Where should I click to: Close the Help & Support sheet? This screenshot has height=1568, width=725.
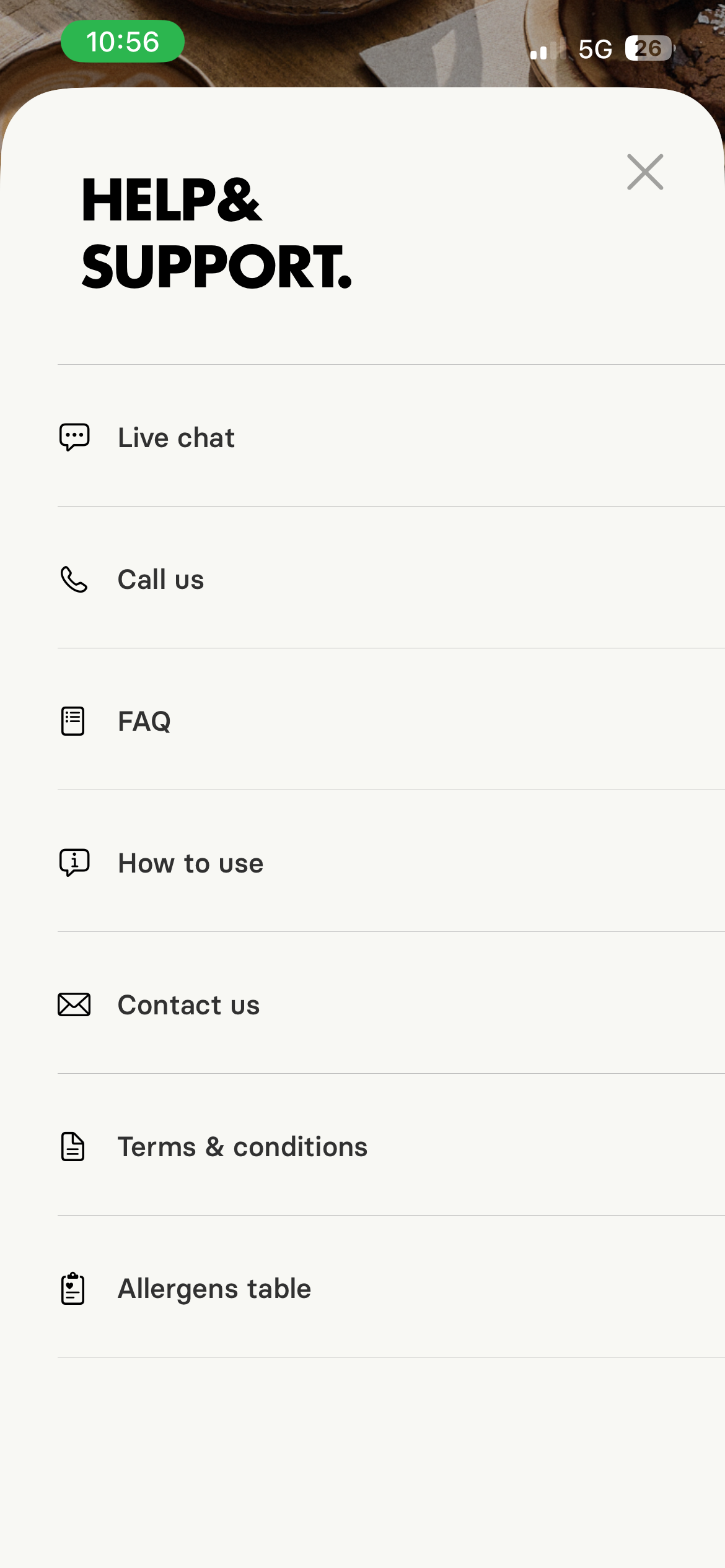(645, 172)
